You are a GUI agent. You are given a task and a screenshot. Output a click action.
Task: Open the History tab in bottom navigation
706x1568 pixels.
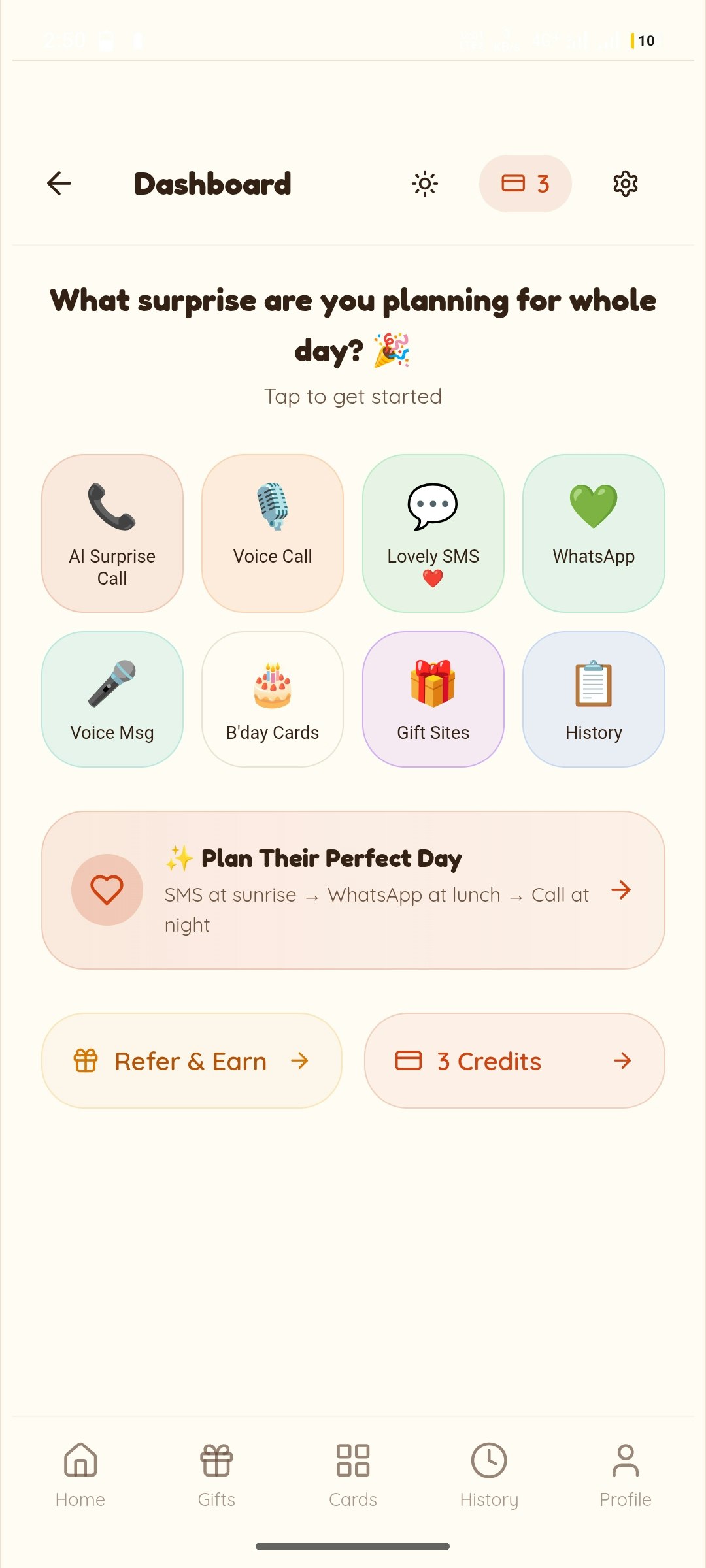click(x=489, y=1475)
